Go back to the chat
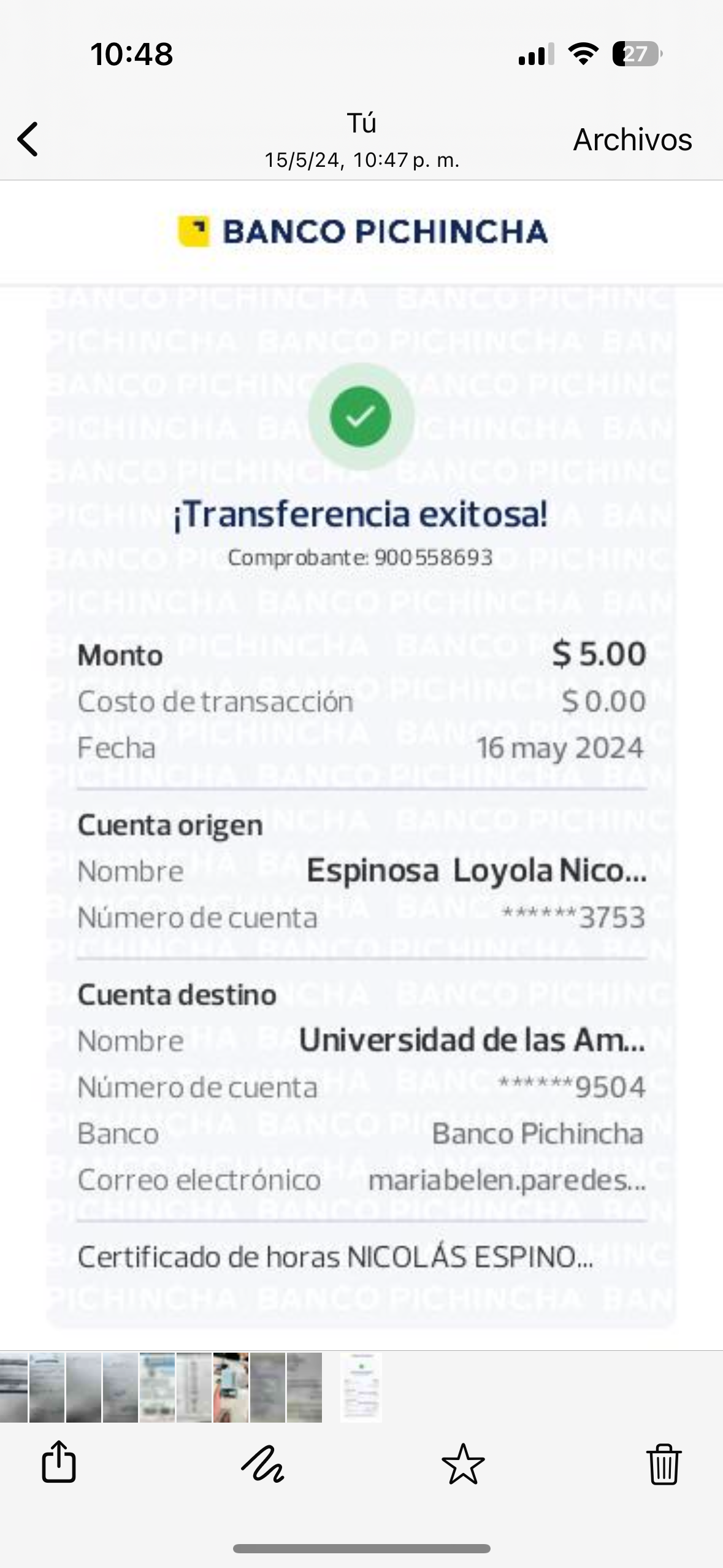Screen dimensions: 723x1568 click(28, 139)
